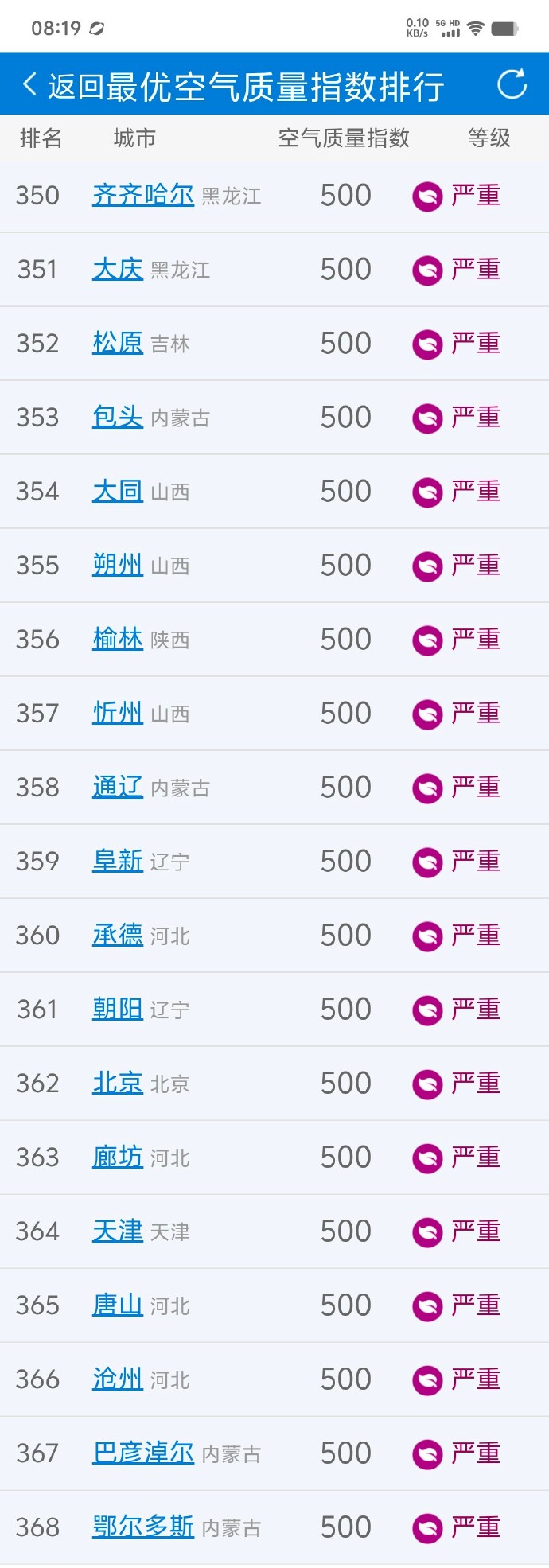The height and width of the screenshot is (1568, 549).
Task: Select the 唐山 city link
Action: click(118, 1305)
